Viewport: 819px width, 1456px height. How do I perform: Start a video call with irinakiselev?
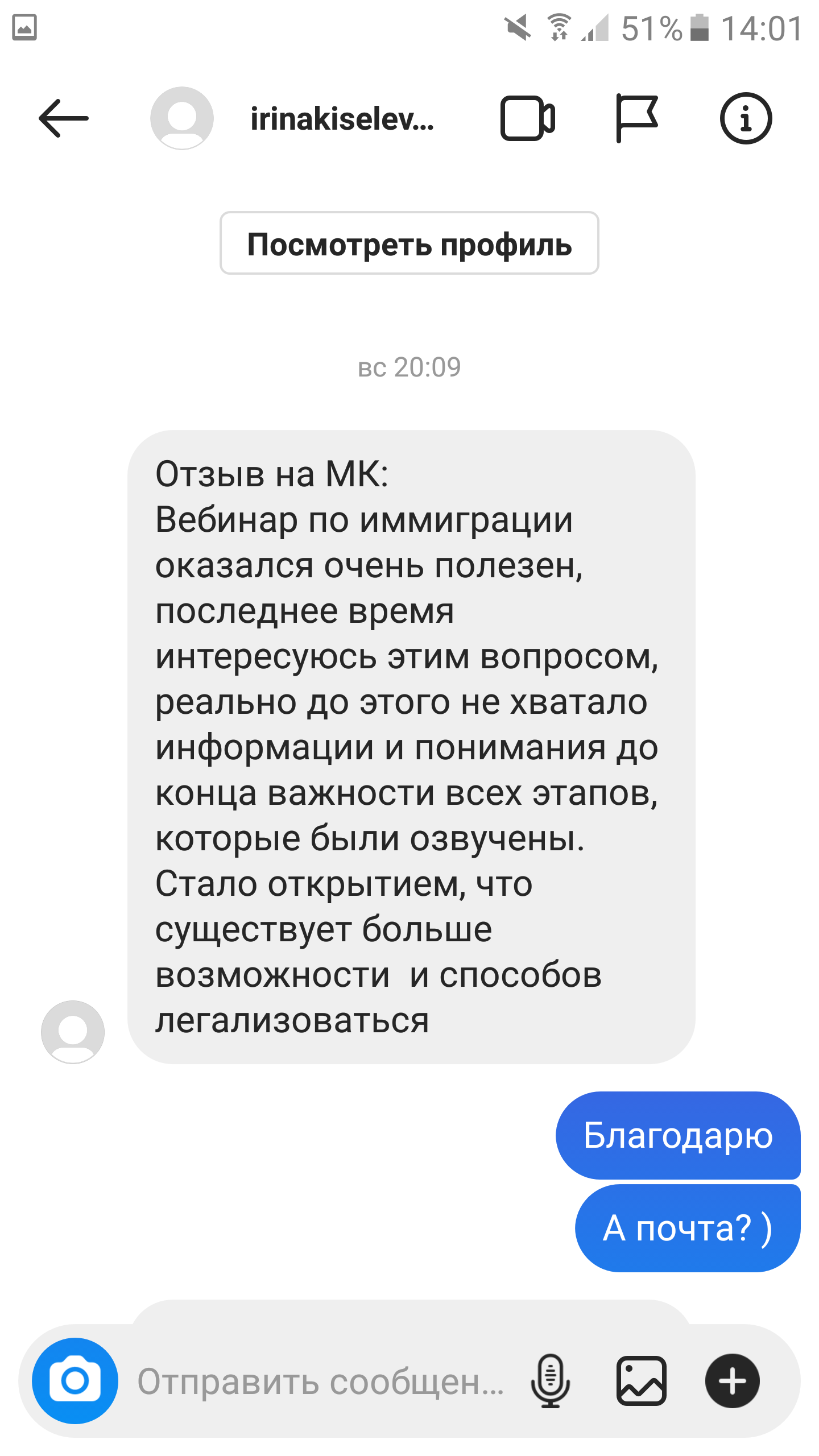[527, 118]
